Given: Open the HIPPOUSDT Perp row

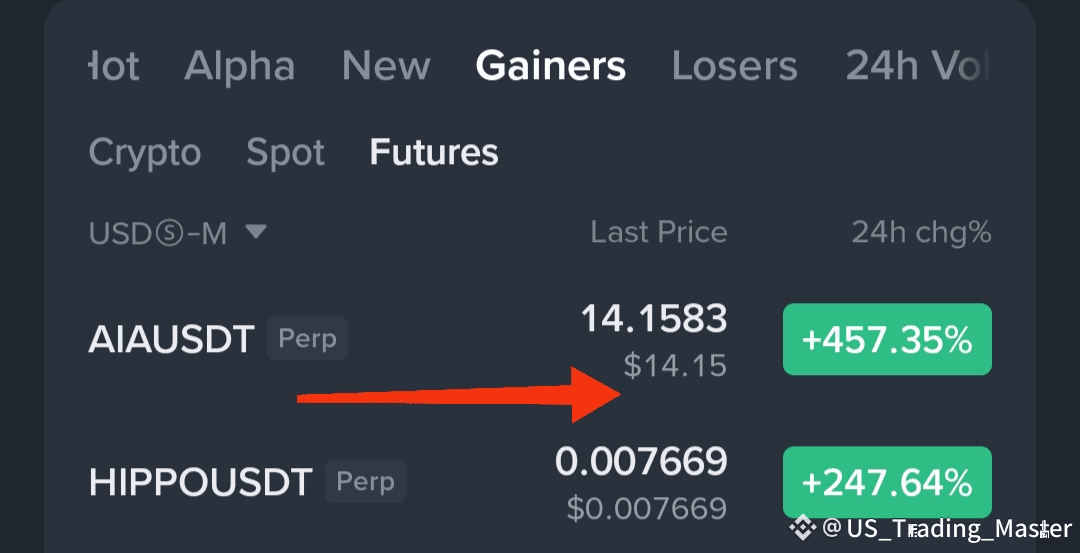Looking at the screenshot, I should pos(540,482).
